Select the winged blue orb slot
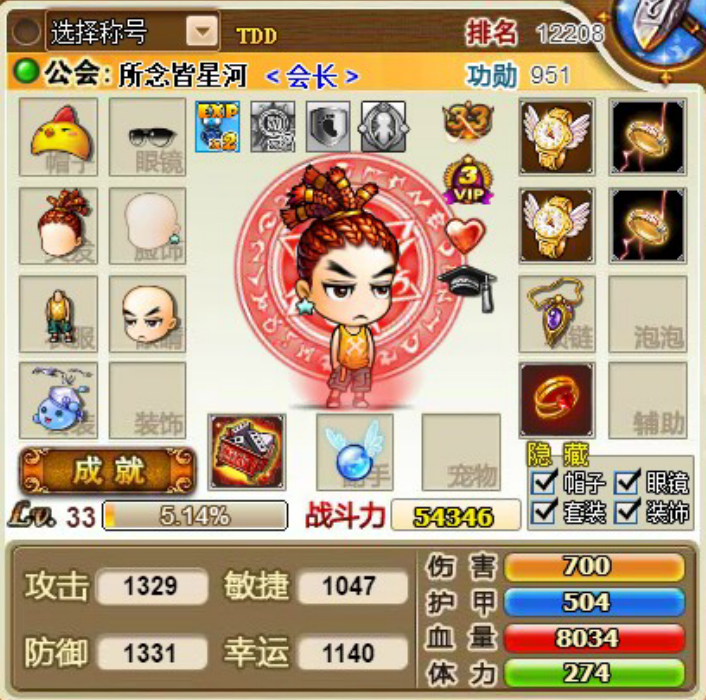706x700 pixels. (355, 452)
